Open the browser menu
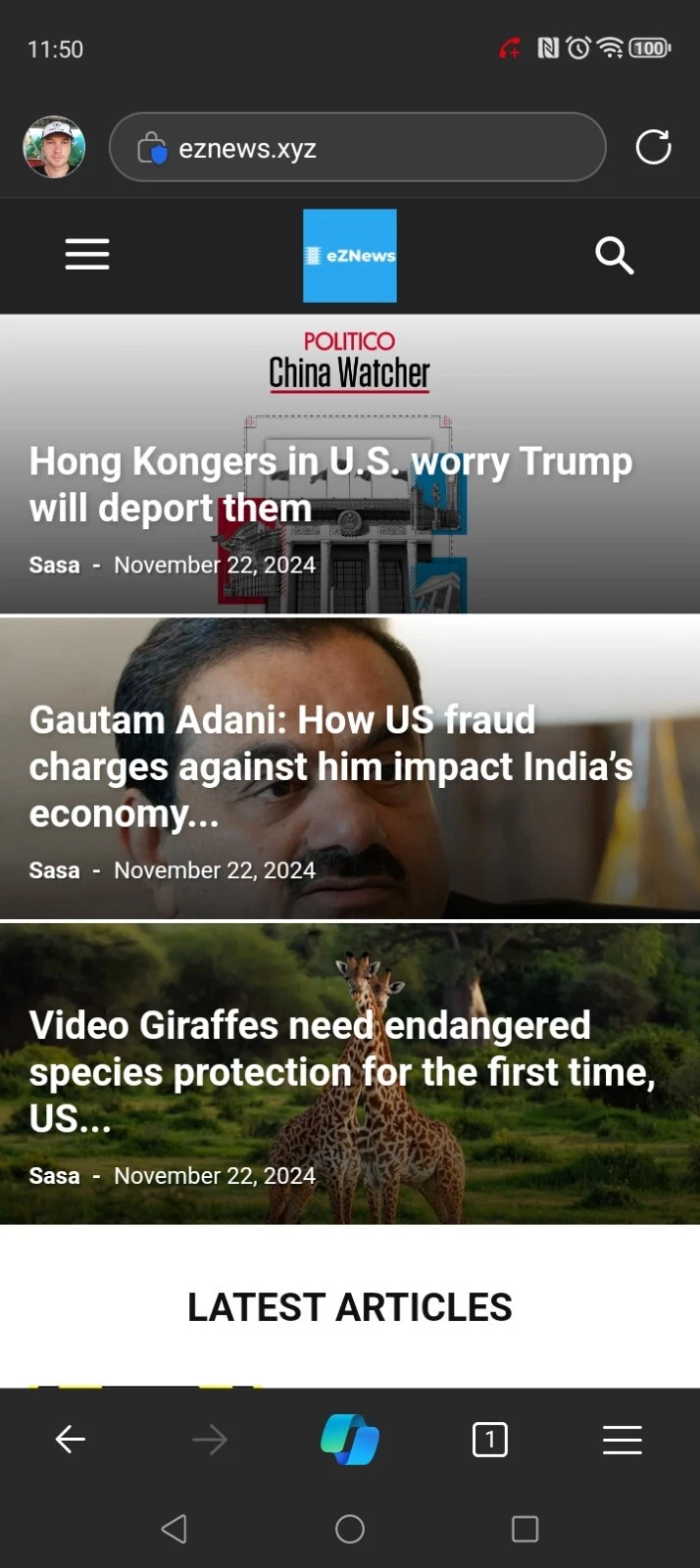 (x=622, y=1440)
